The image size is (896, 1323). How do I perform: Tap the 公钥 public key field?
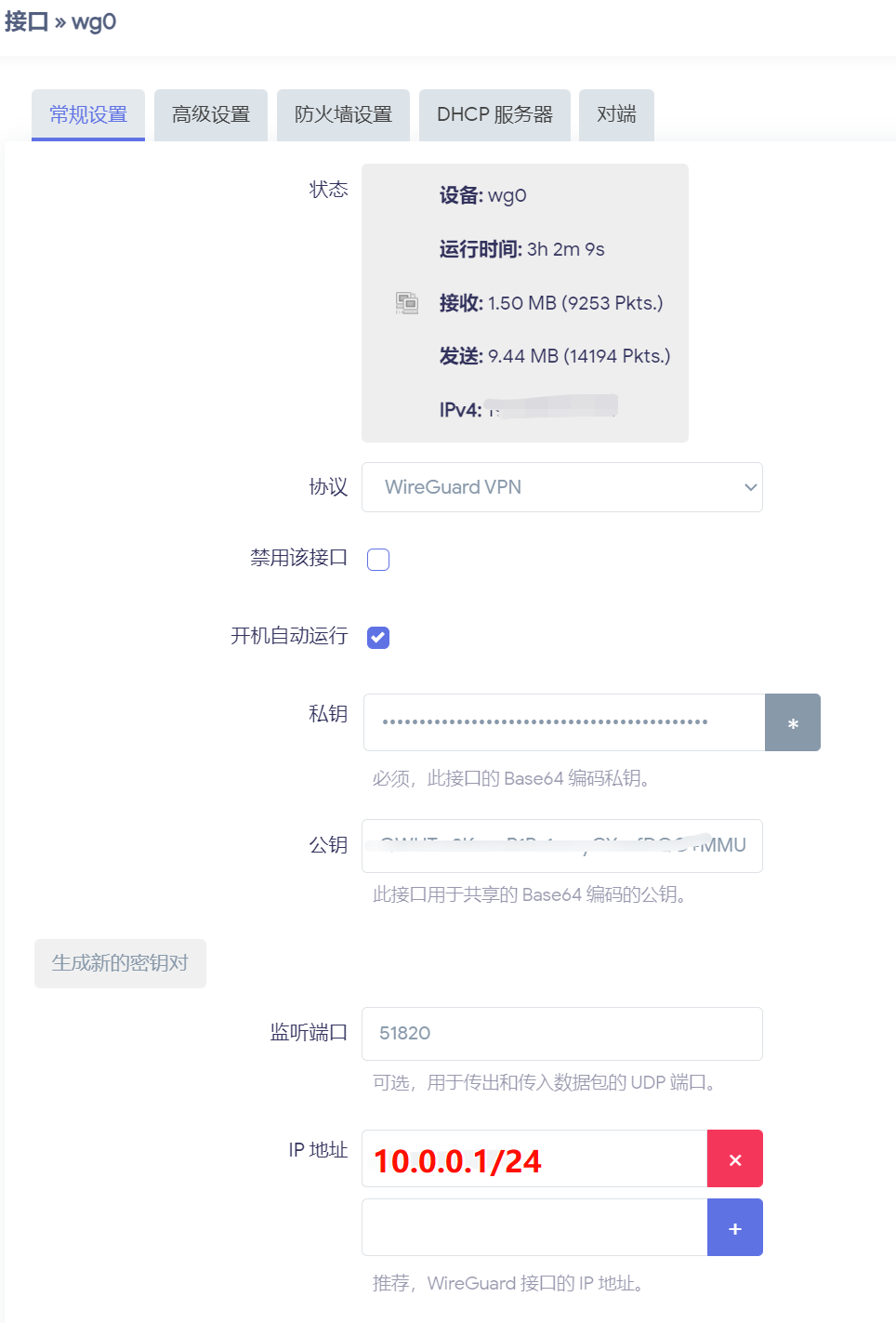coord(561,846)
